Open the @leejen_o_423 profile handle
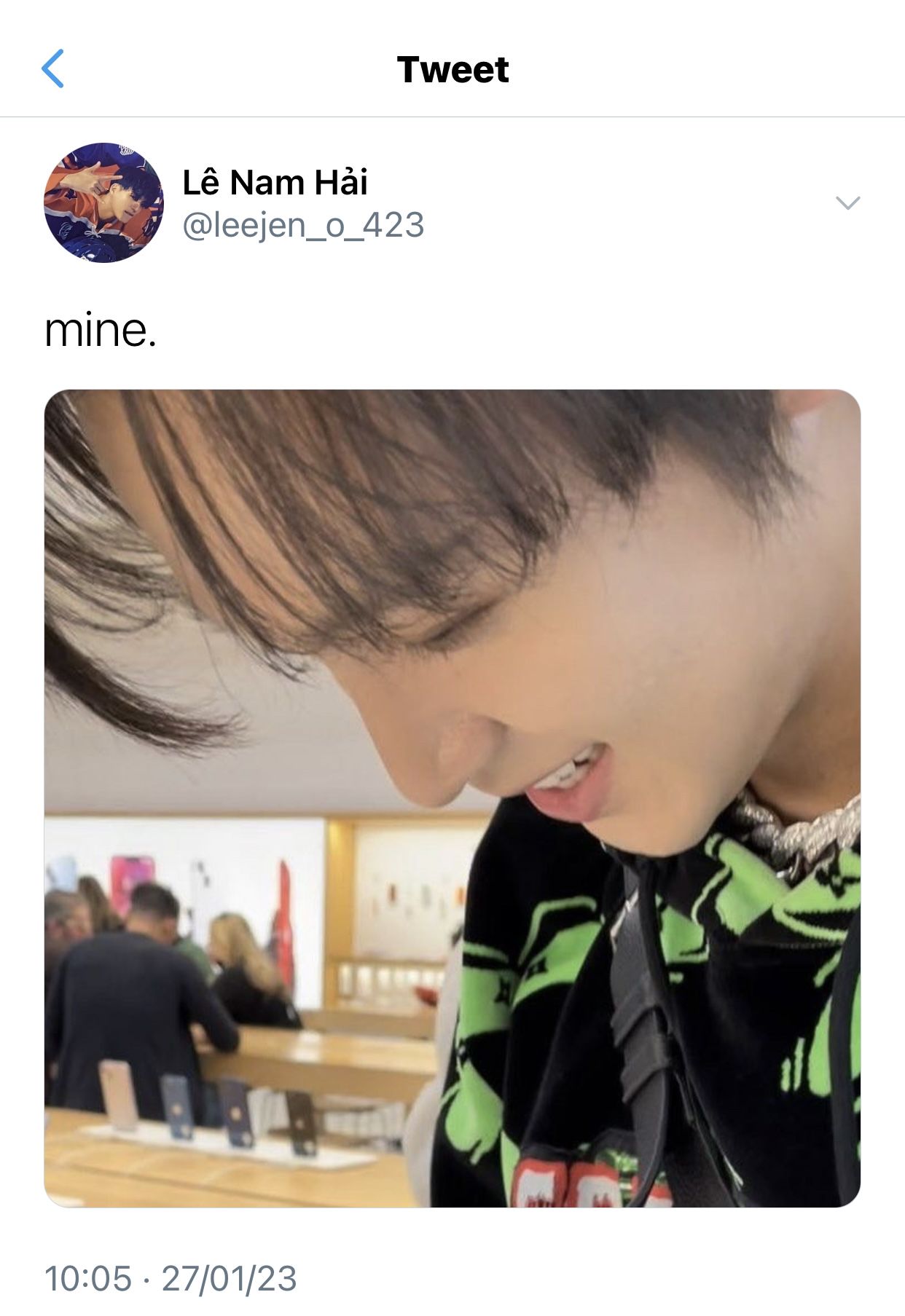 tap(302, 225)
